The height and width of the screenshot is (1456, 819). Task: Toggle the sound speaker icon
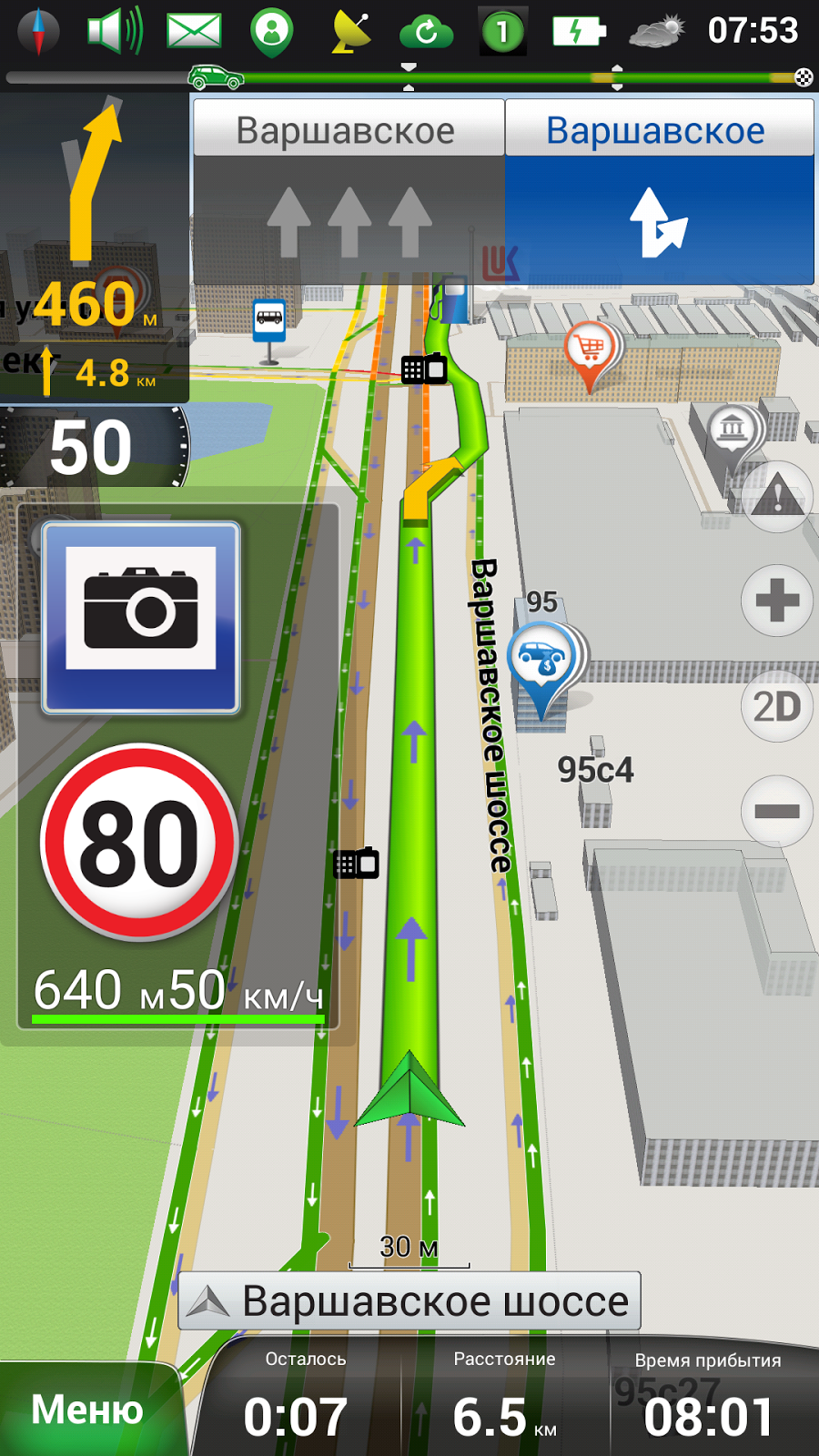tap(114, 31)
